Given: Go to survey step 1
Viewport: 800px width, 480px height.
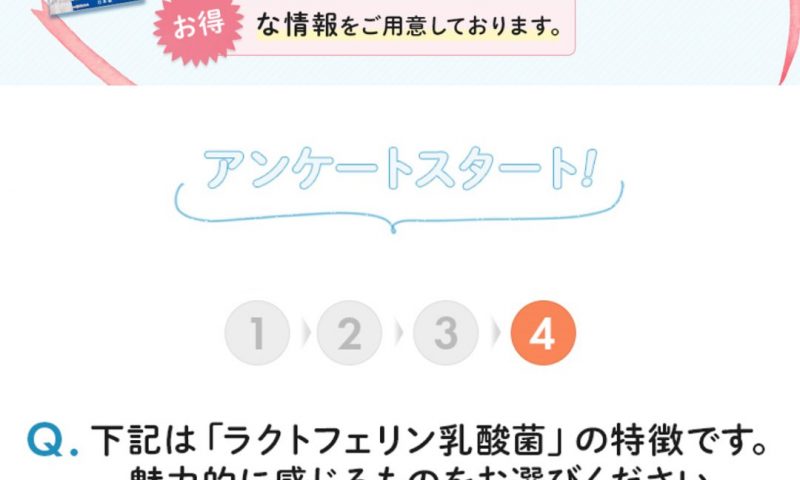Looking at the screenshot, I should coord(257,334).
